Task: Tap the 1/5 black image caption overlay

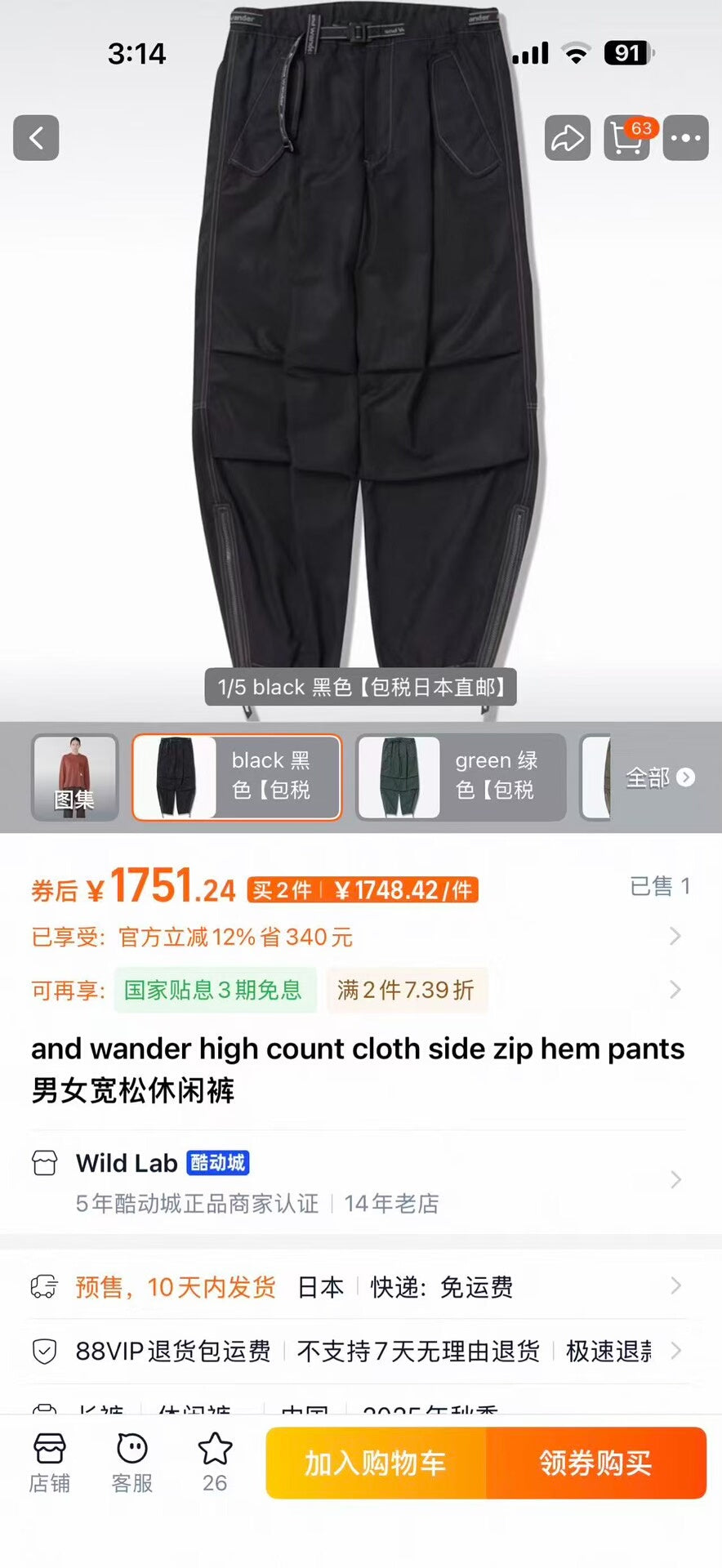Action: pos(361,687)
